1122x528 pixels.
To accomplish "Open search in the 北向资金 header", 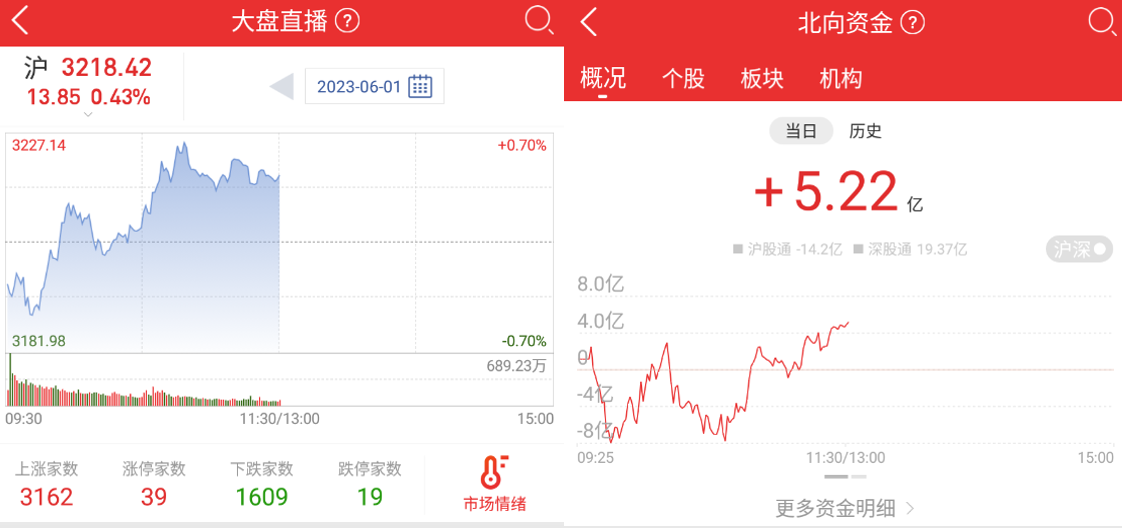I will [1101, 21].
